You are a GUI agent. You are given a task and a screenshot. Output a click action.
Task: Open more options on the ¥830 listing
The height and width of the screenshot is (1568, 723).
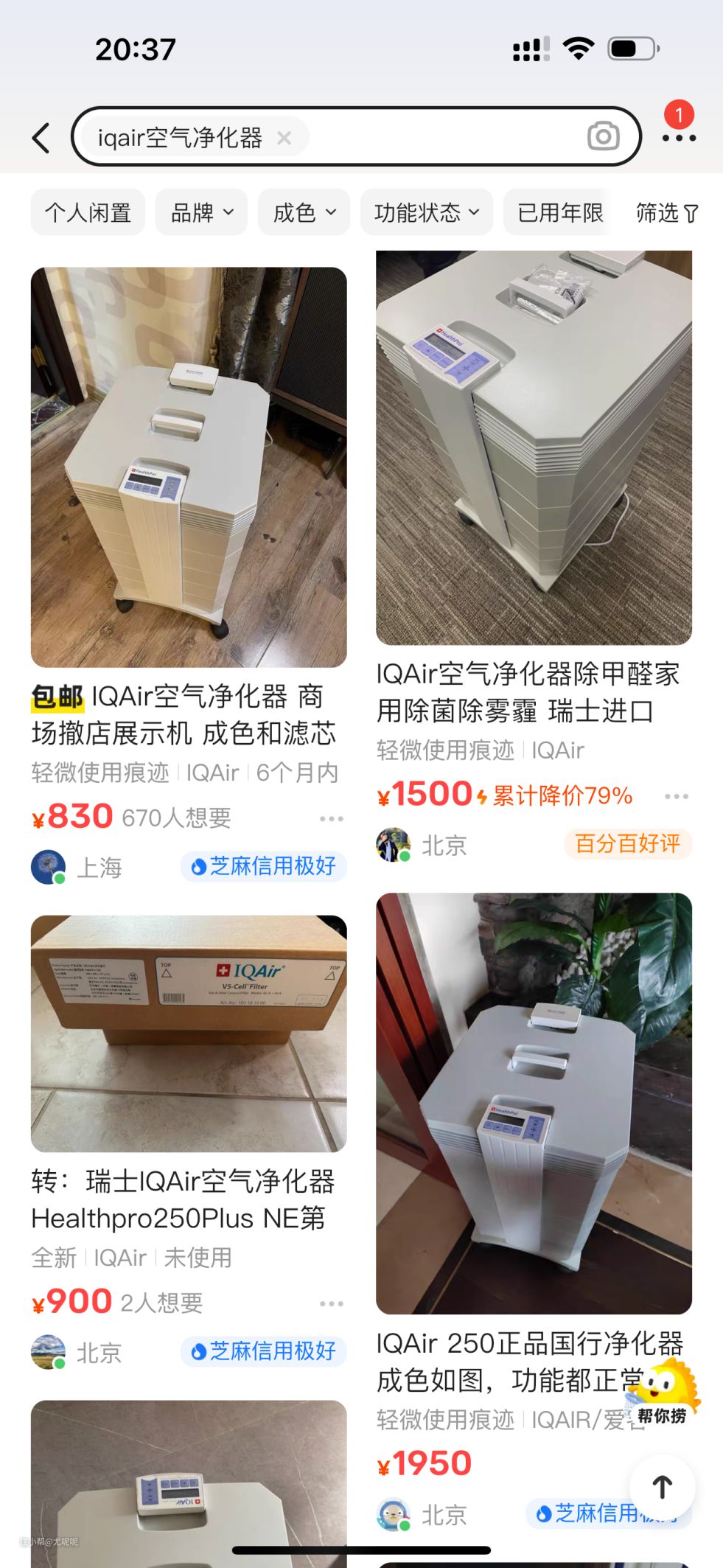click(331, 819)
